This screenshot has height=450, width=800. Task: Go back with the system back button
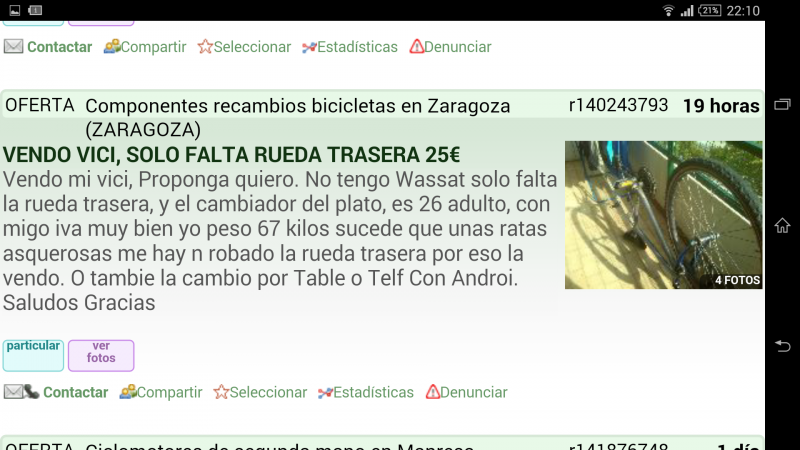(x=782, y=346)
